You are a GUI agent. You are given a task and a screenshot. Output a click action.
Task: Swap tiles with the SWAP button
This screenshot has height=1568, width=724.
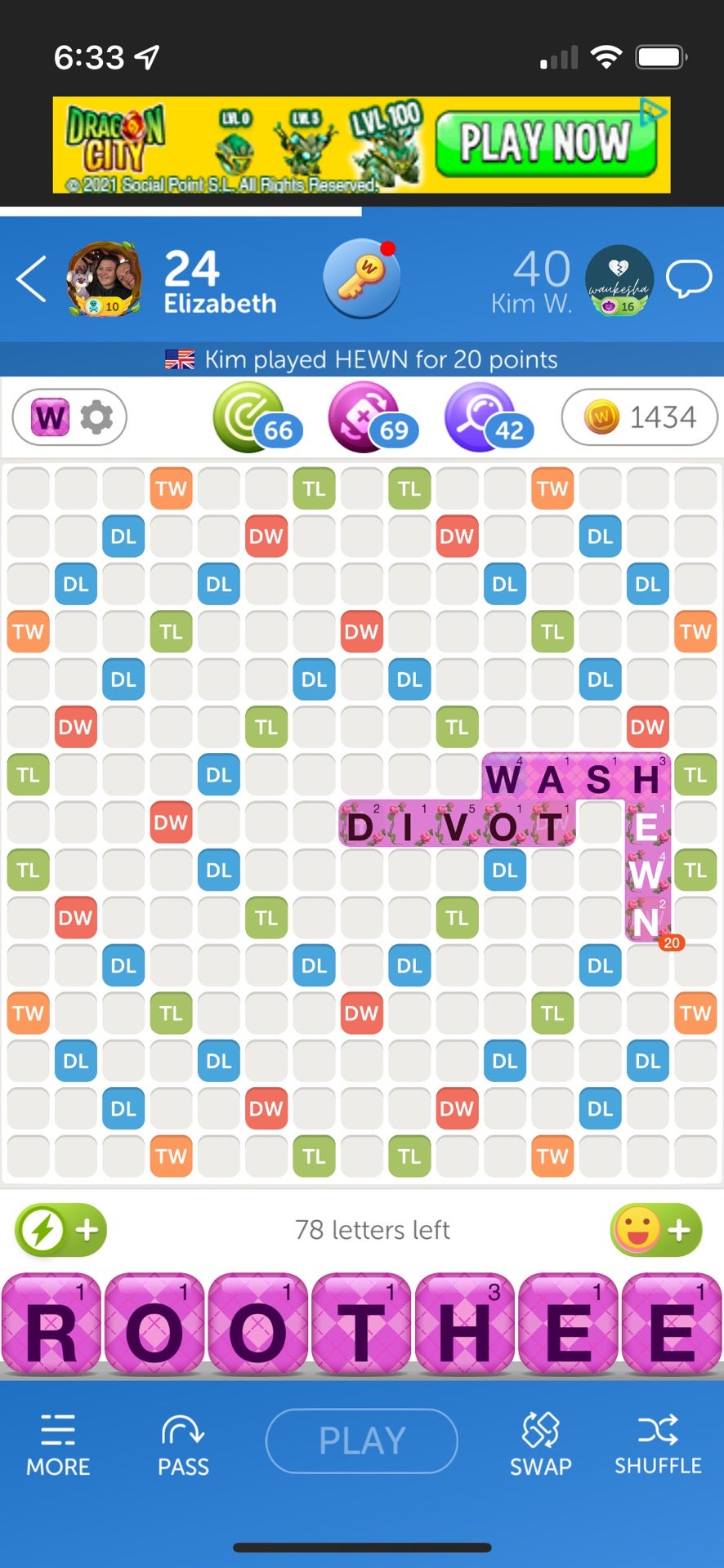pyautogui.click(x=540, y=1445)
